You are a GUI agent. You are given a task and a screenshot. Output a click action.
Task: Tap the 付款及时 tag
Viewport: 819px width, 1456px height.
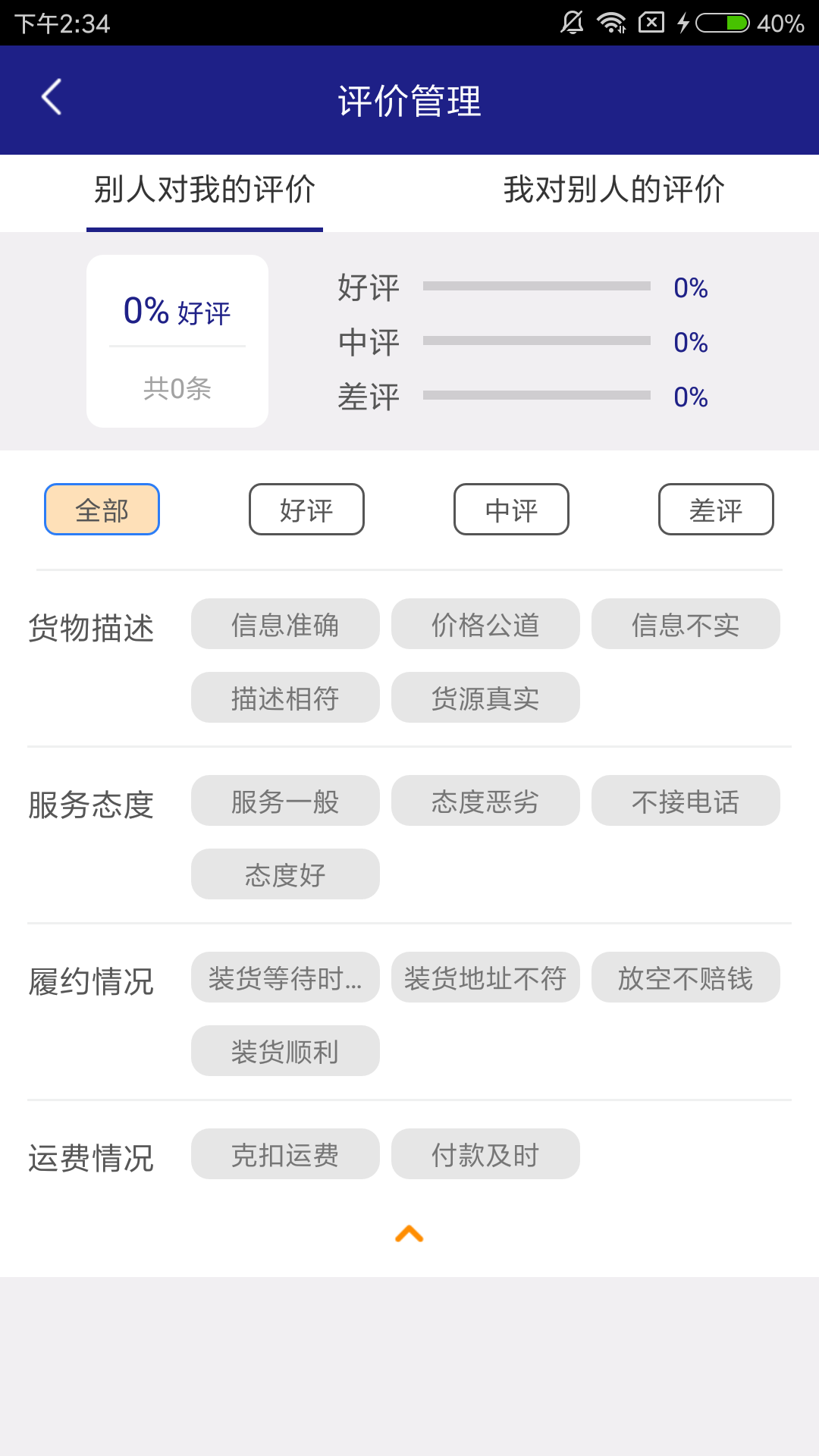point(485,1154)
